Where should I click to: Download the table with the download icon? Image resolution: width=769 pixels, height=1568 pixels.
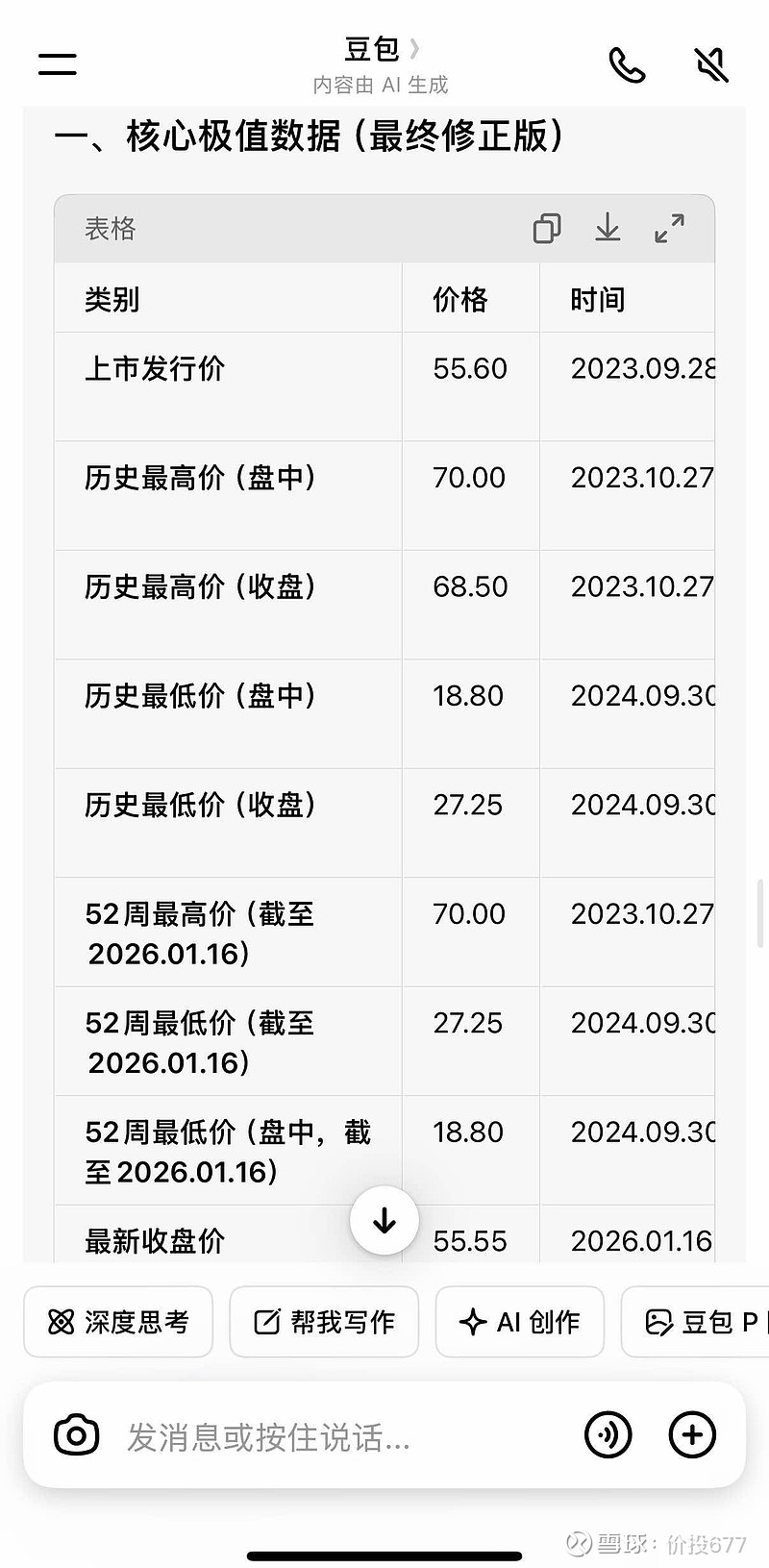point(608,229)
